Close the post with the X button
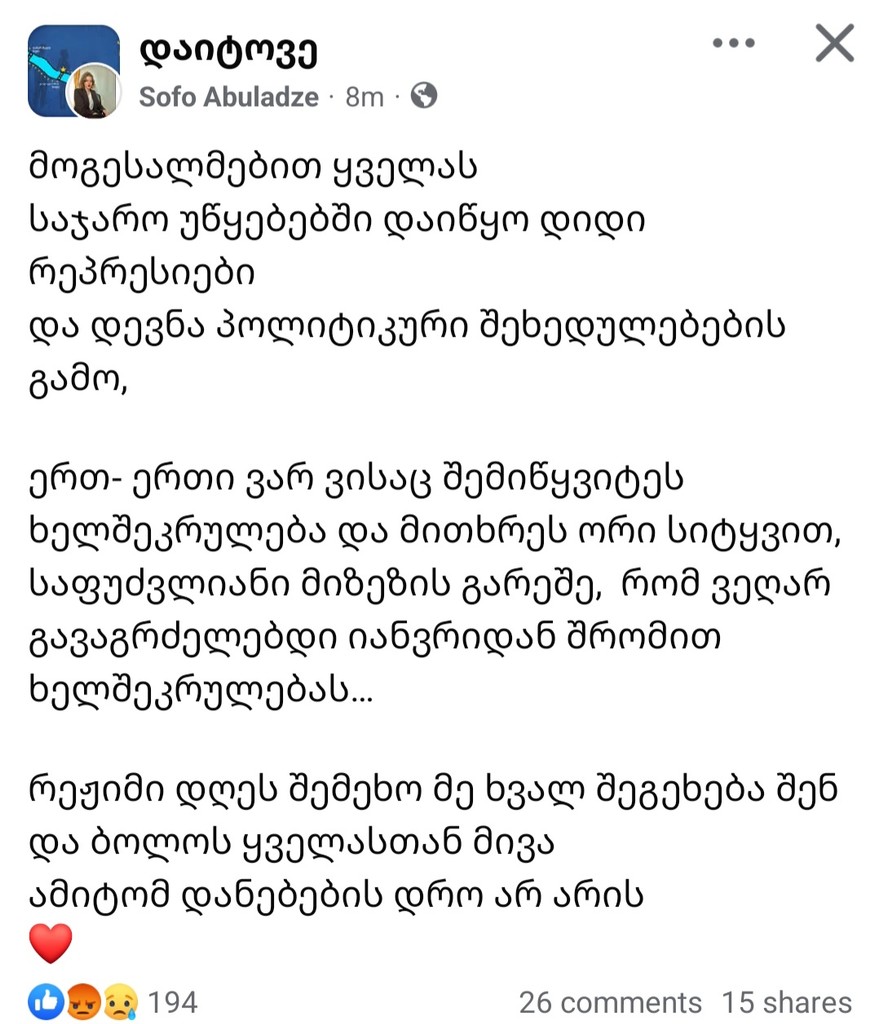881x1024 pixels. point(833,44)
